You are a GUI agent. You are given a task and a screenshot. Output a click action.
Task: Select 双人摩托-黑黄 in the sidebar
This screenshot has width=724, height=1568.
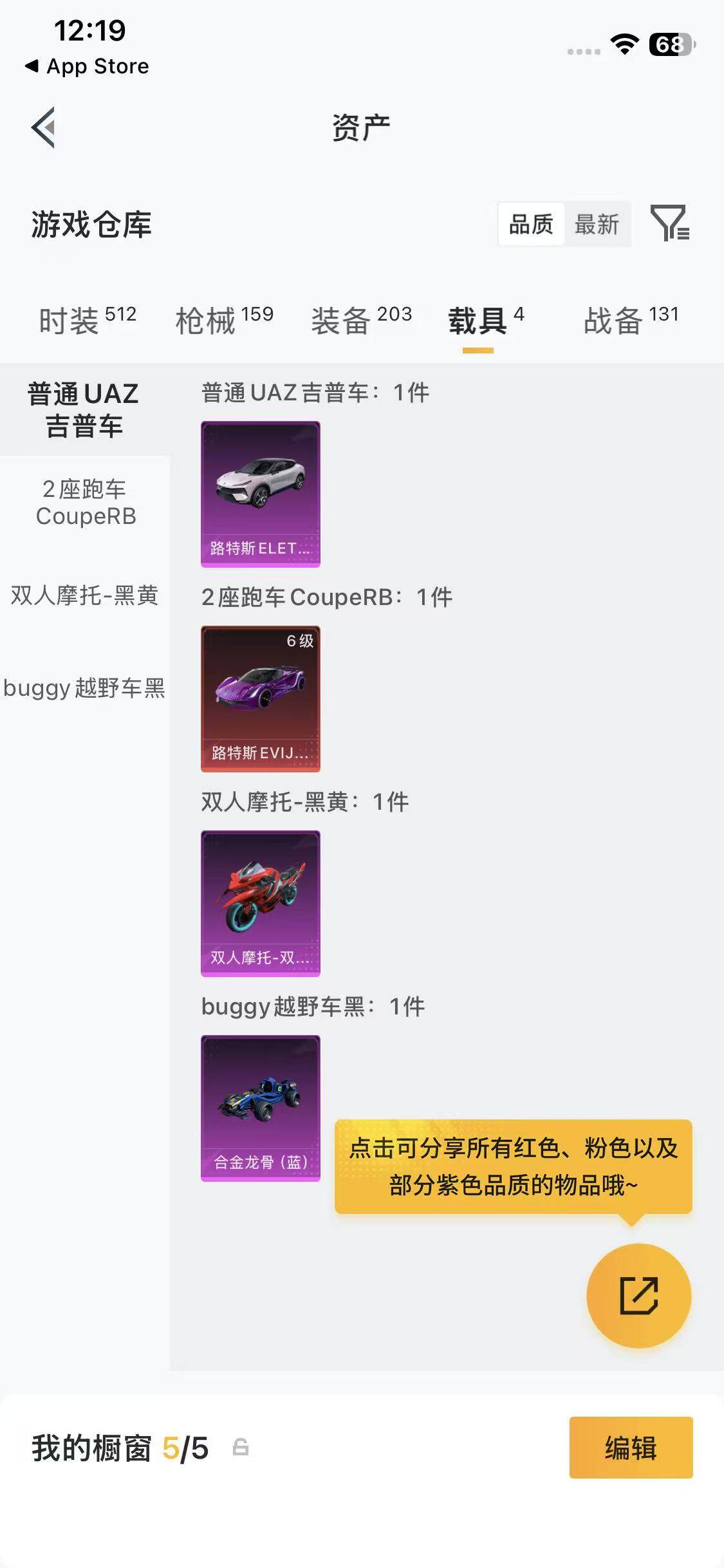click(84, 597)
